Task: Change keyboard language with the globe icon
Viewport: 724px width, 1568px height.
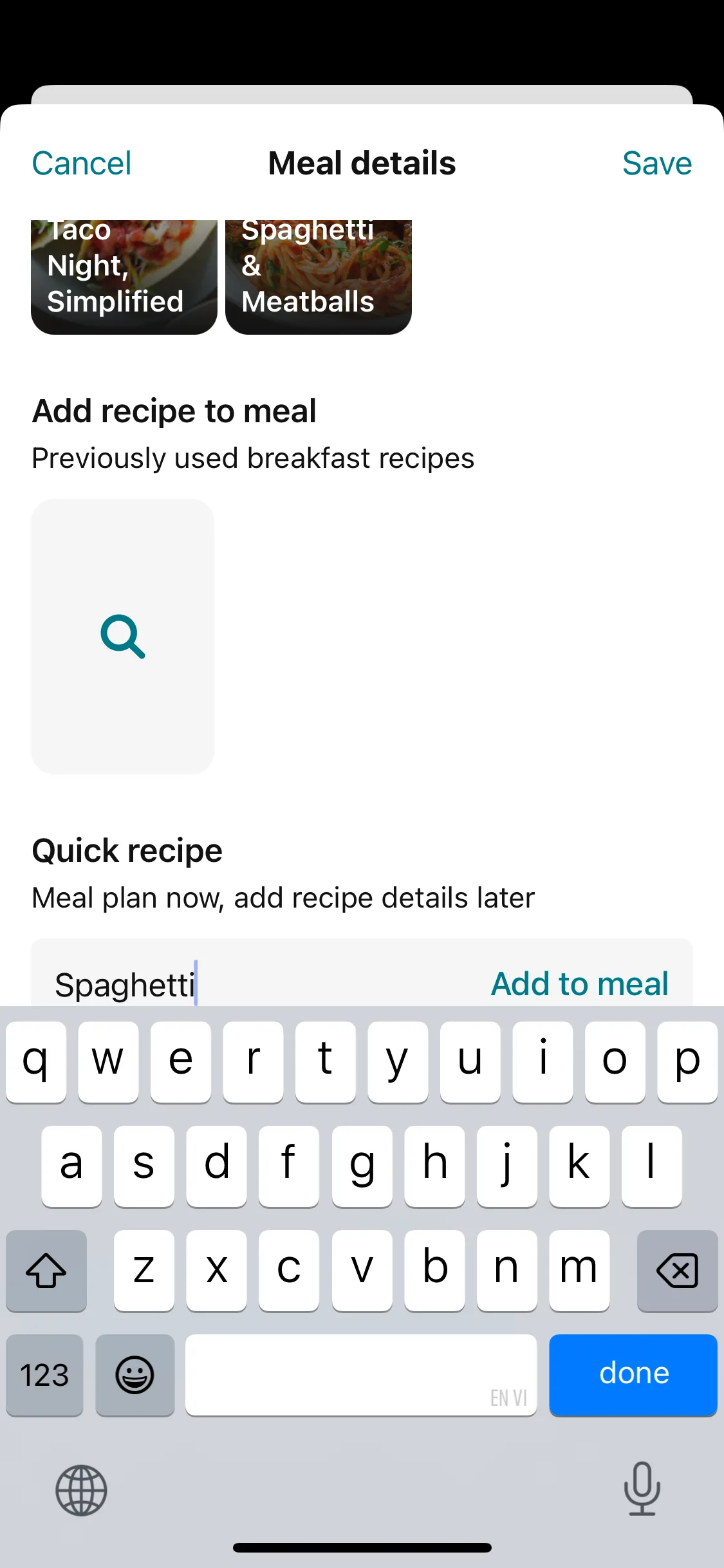Action: pyautogui.click(x=81, y=1489)
